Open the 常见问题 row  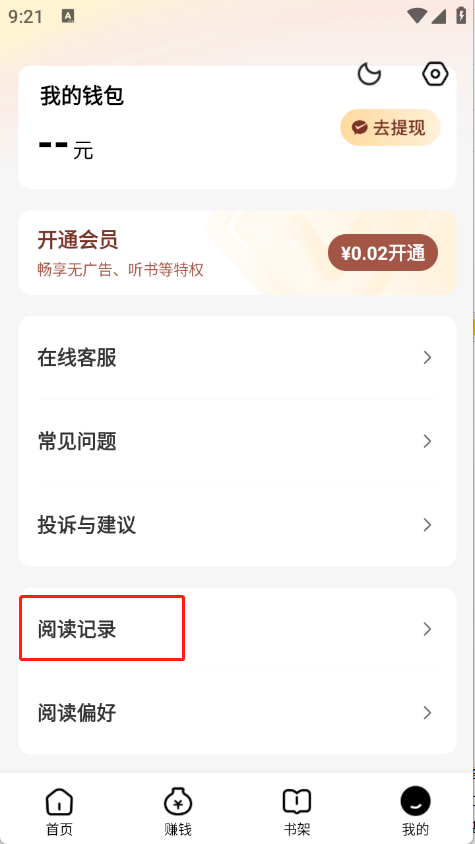point(238,441)
